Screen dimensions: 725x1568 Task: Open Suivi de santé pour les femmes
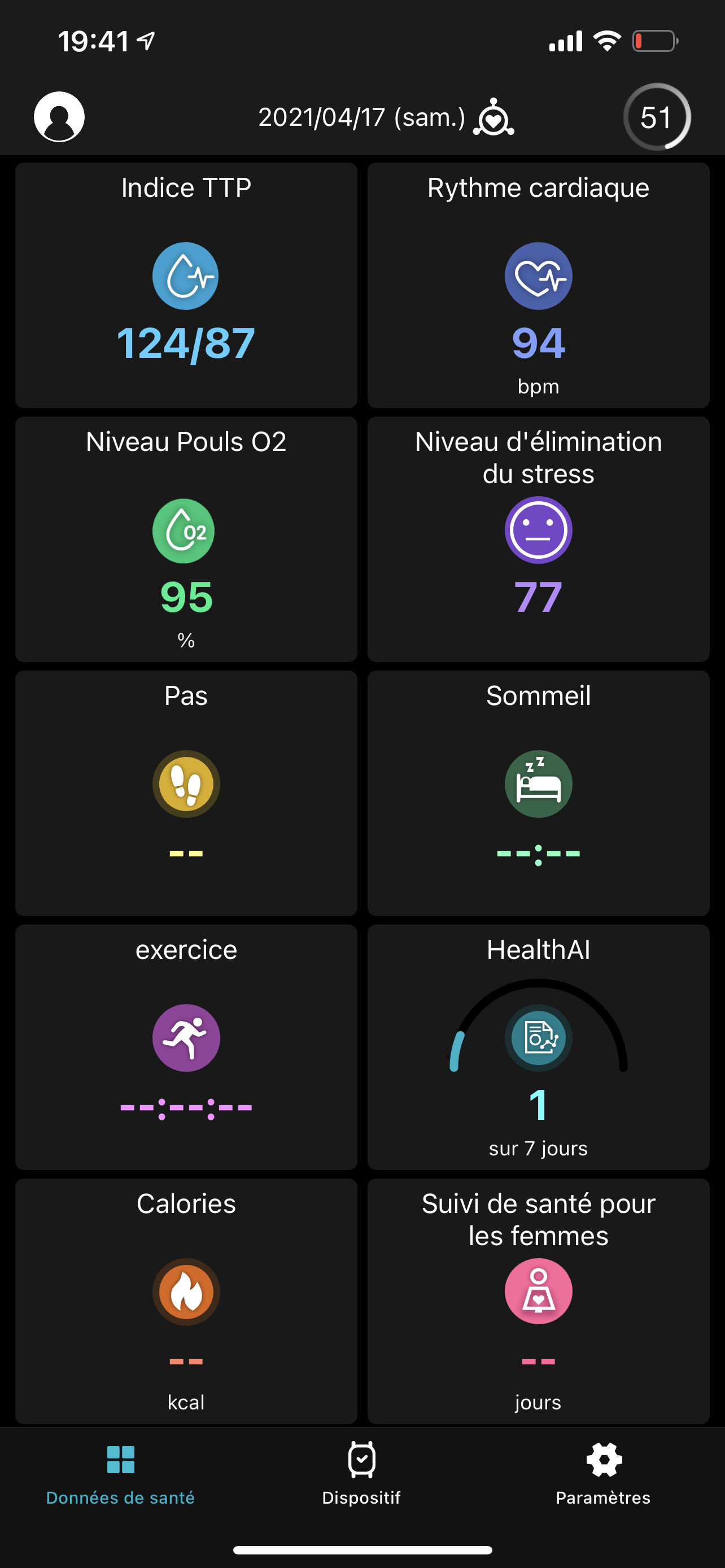(x=538, y=1300)
